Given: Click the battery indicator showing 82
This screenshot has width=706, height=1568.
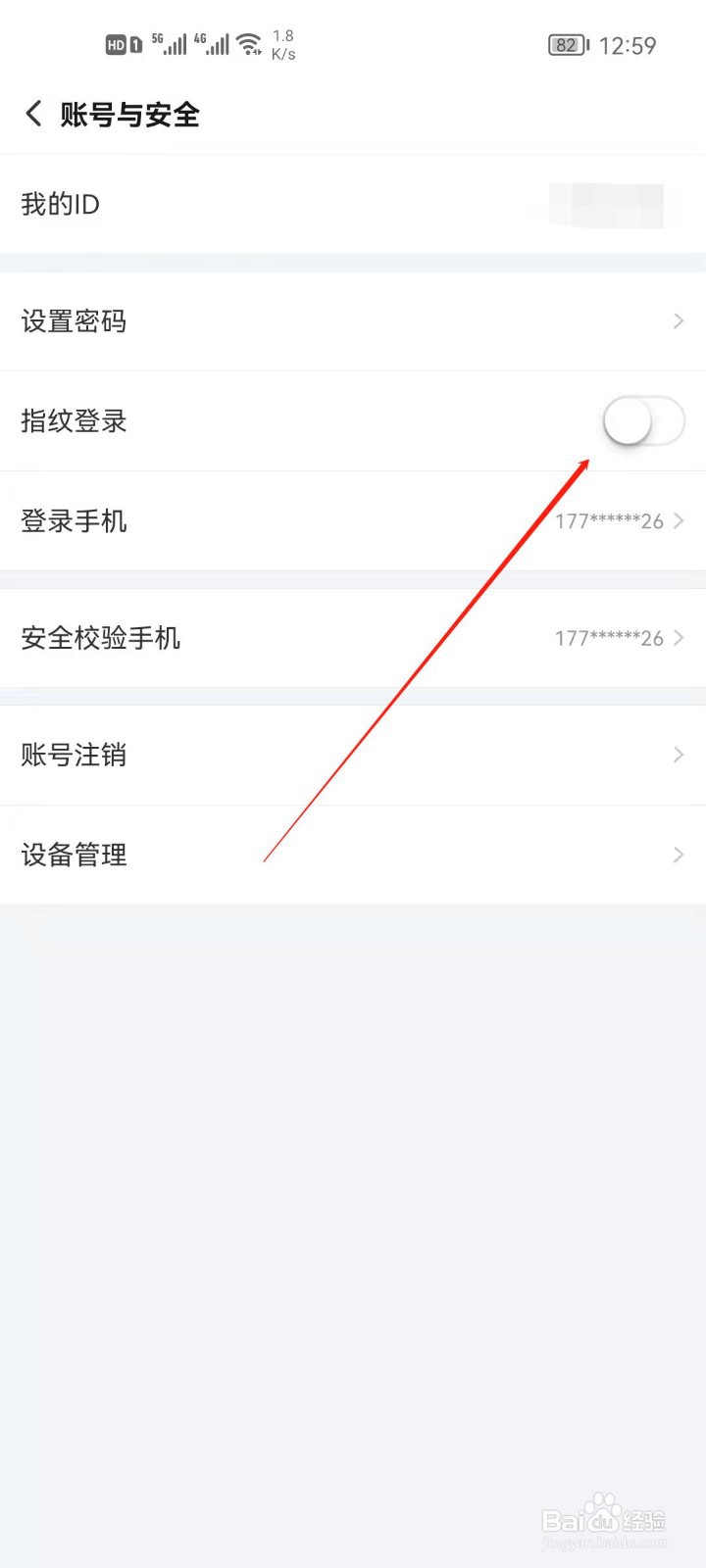Looking at the screenshot, I should pyautogui.click(x=567, y=45).
